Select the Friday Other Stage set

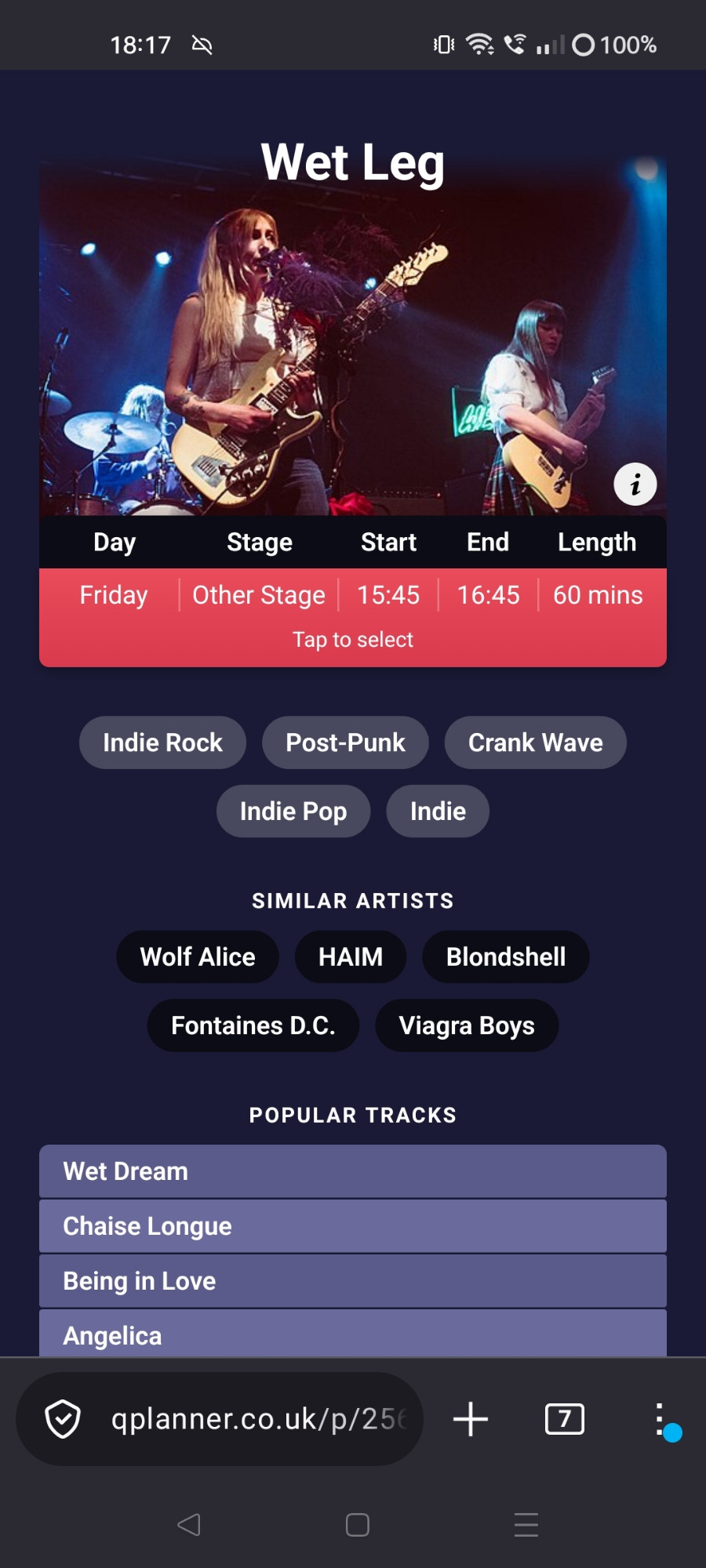(x=353, y=616)
